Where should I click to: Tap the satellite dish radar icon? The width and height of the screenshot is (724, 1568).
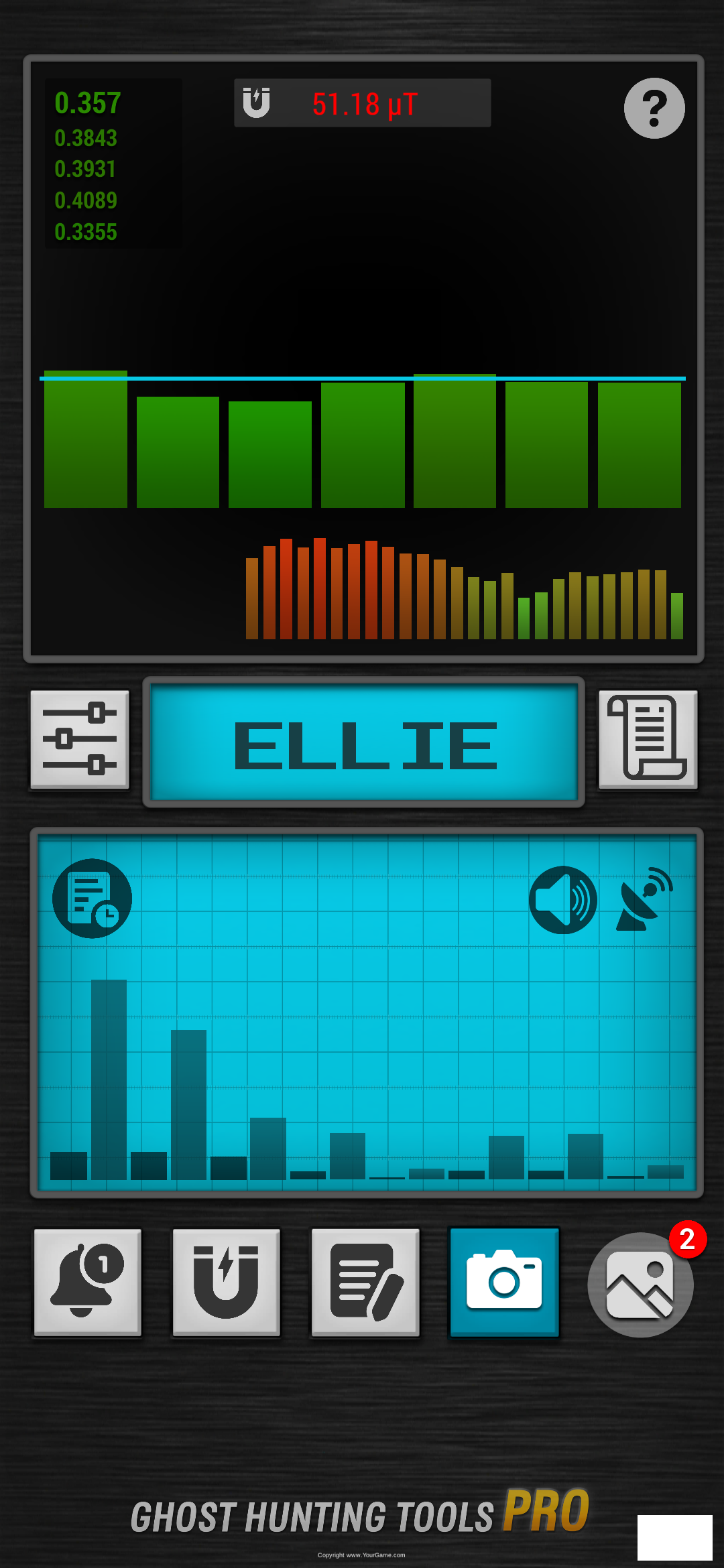click(644, 900)
